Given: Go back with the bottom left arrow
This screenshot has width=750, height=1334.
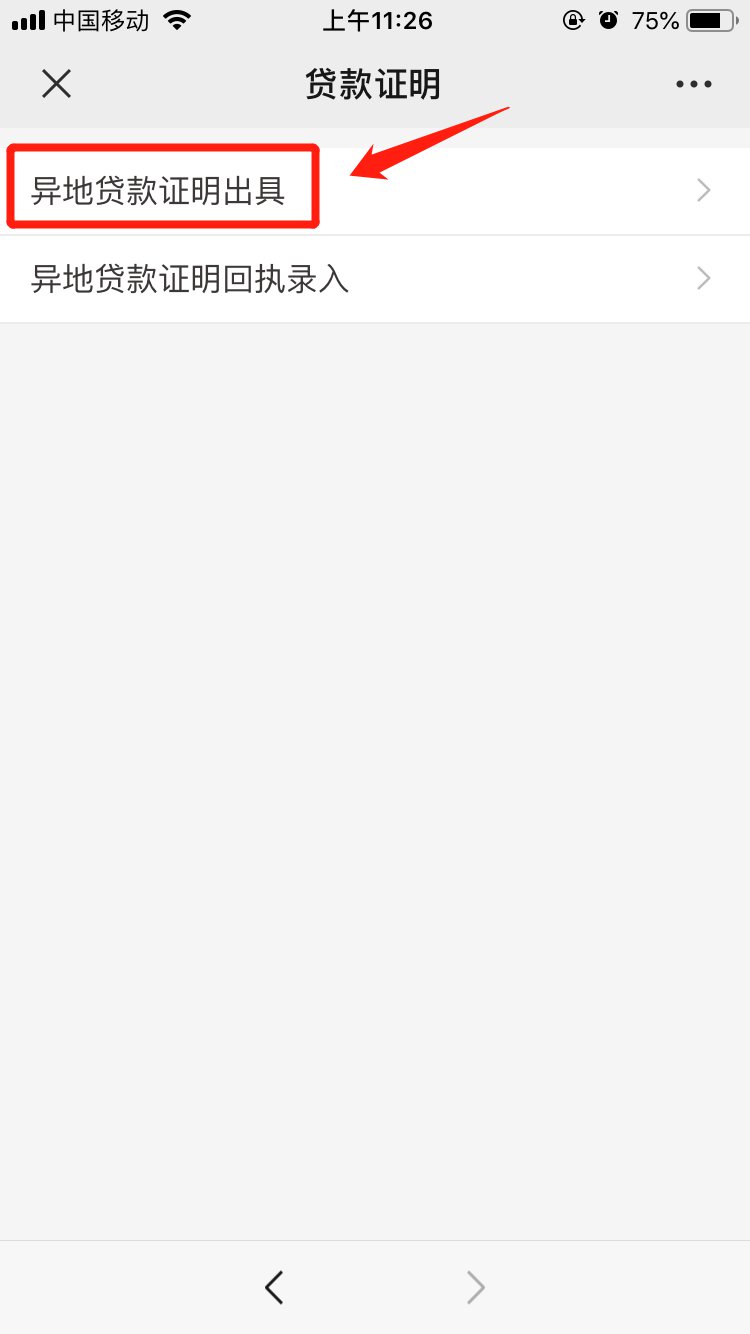Looking at the screenshot, I should 274,1287.
